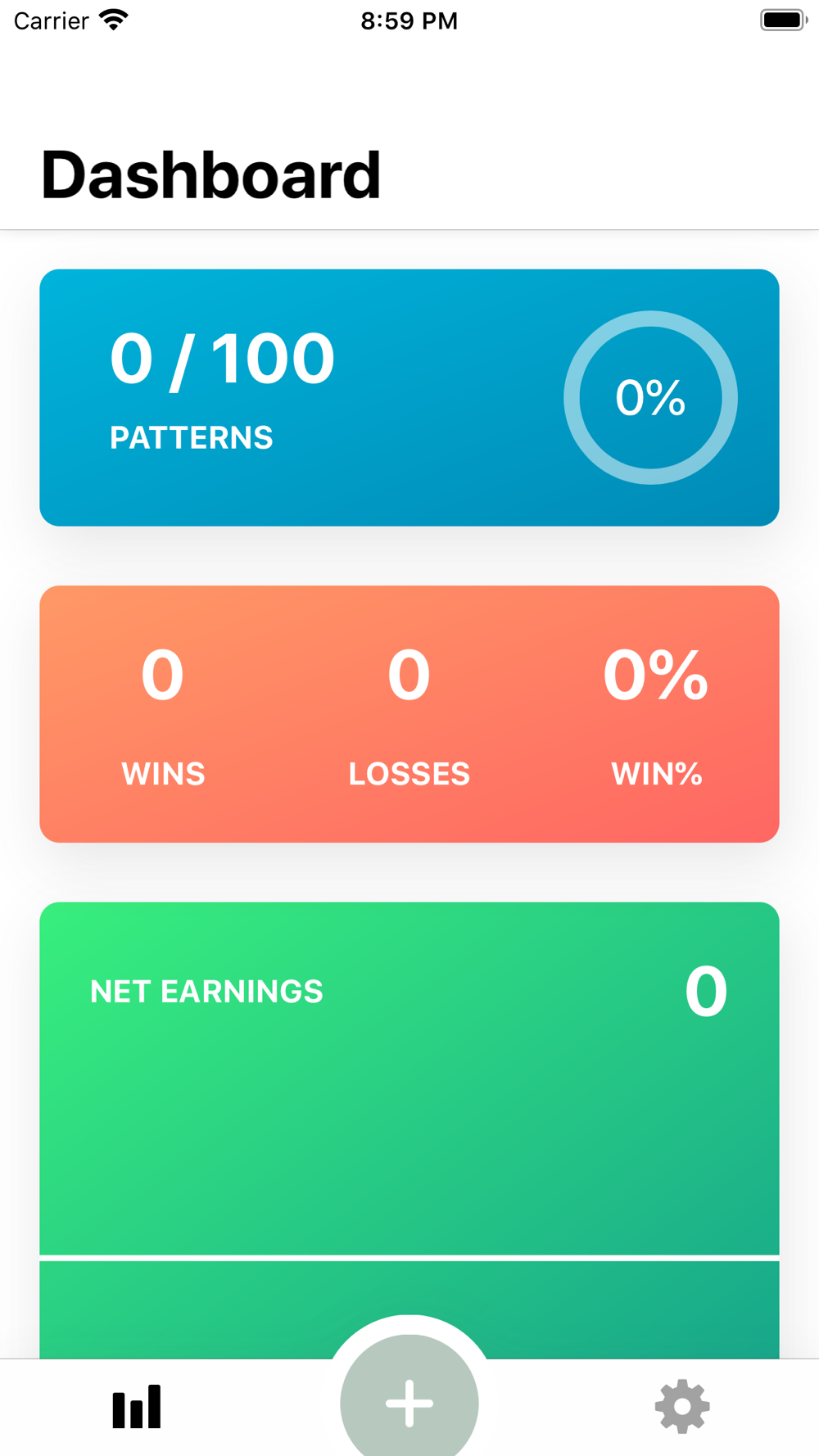Image resolution: width=819 pixels, height=1456 pixels.
Task: Open the settings gear tab
Action: click(x=682, y=1407)
